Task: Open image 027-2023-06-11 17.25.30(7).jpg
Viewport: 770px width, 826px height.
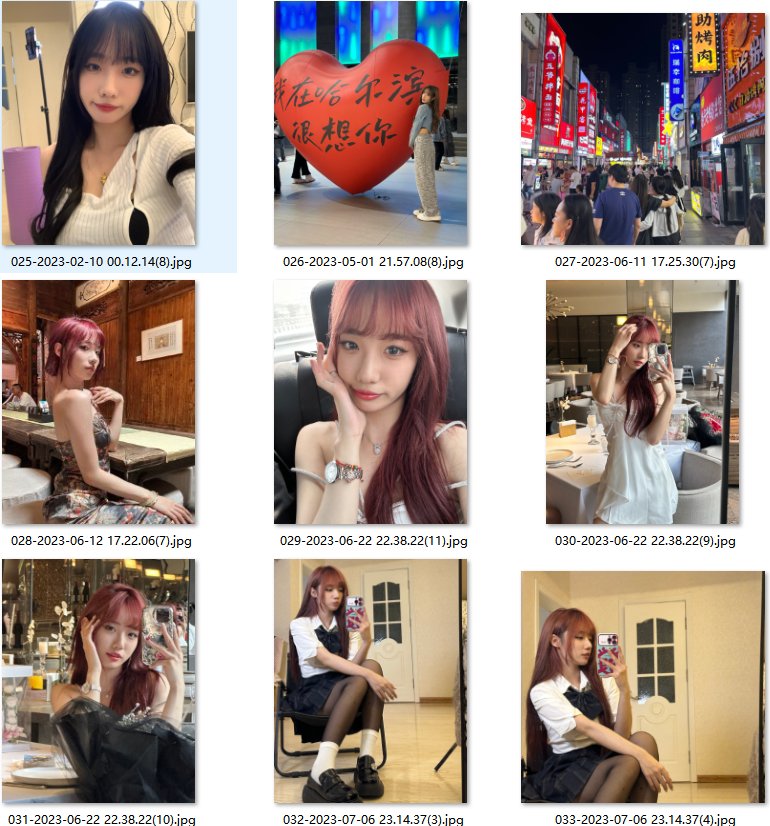Action: [x=643, y=129]
